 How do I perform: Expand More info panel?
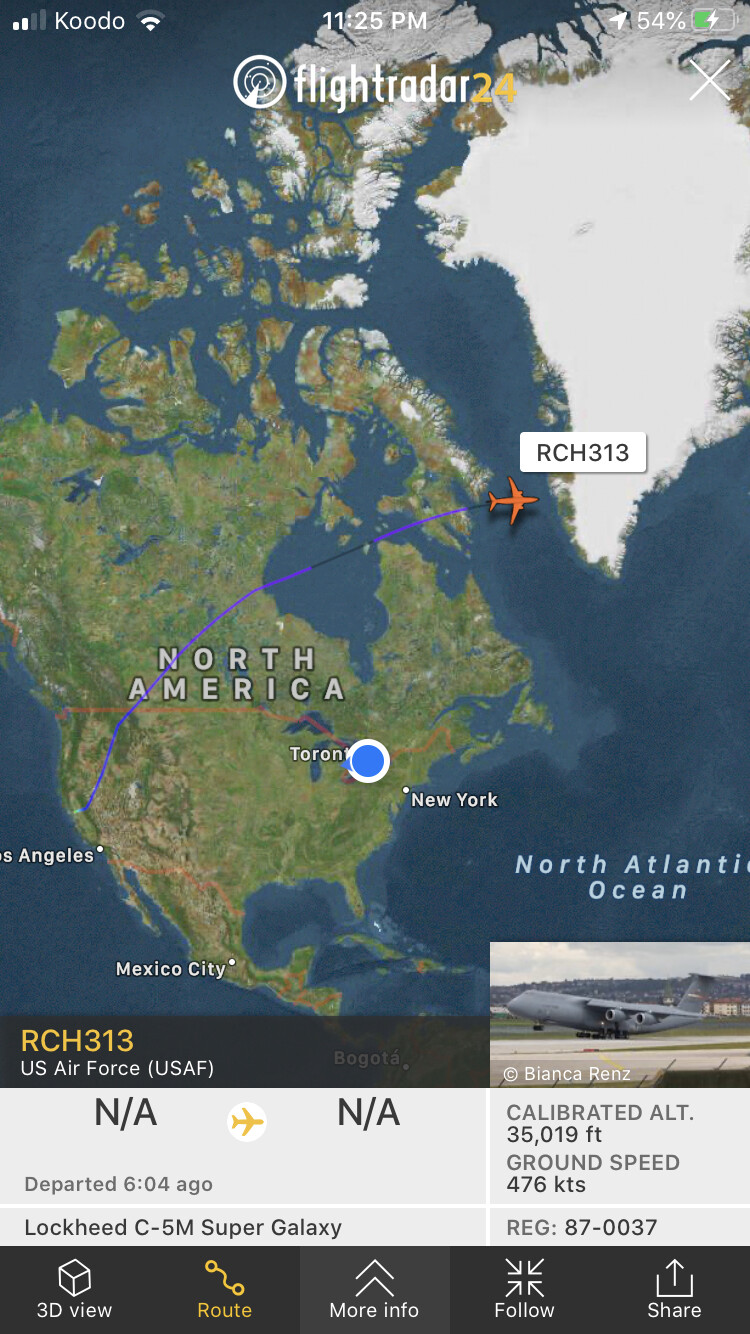coord(375,1290)
